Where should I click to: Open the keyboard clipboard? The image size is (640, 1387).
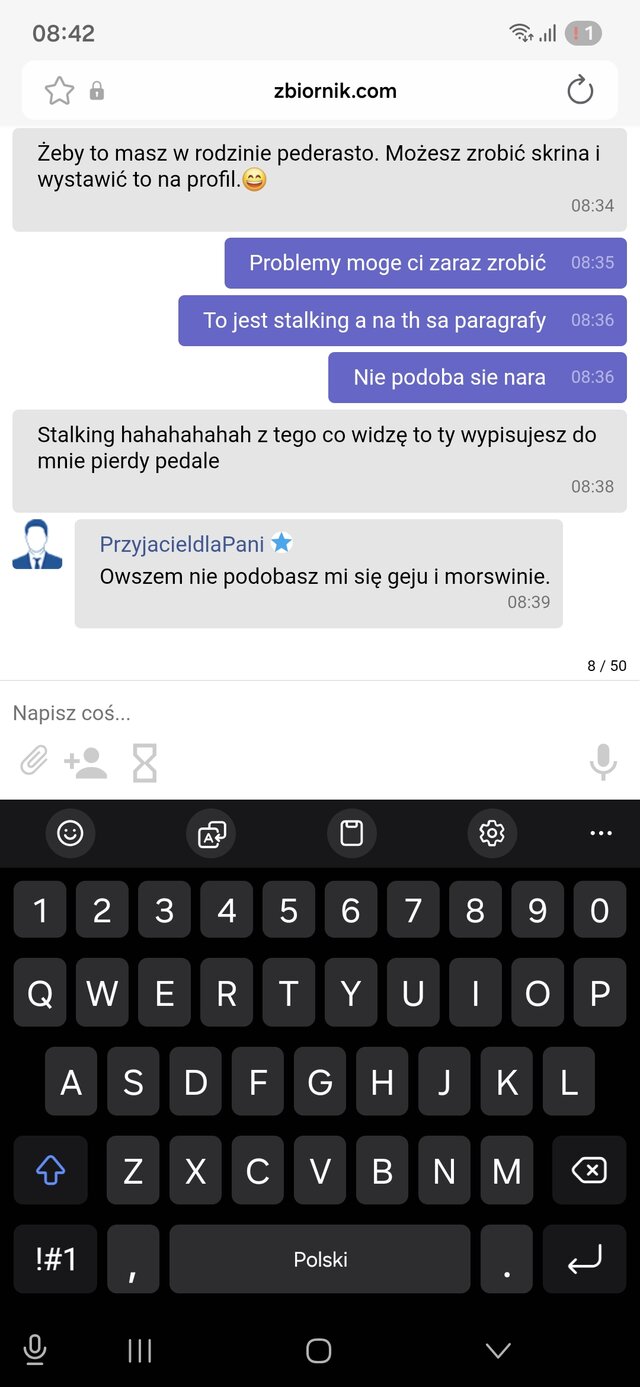352,832
